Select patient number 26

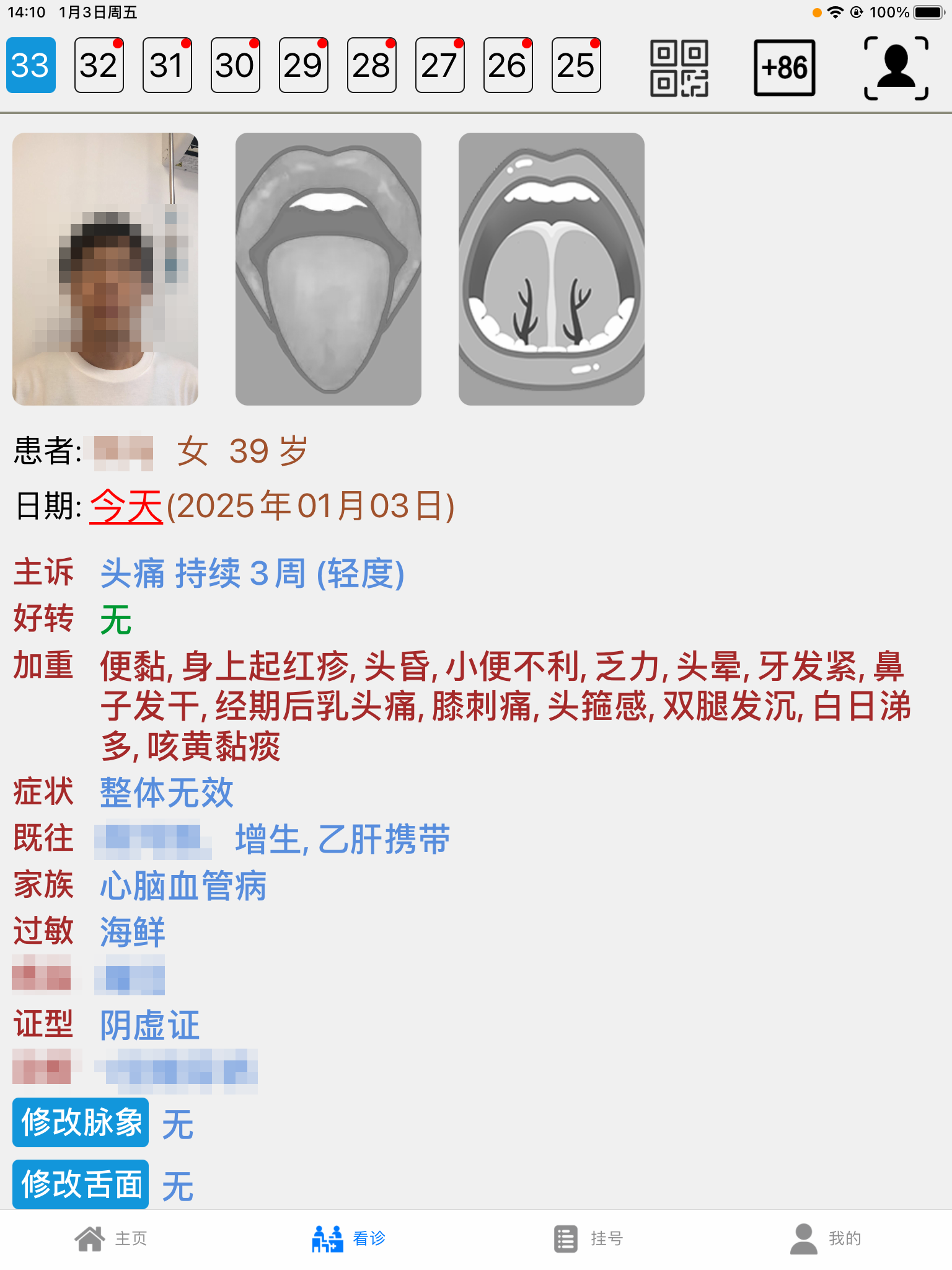click(x=508, y=65)
